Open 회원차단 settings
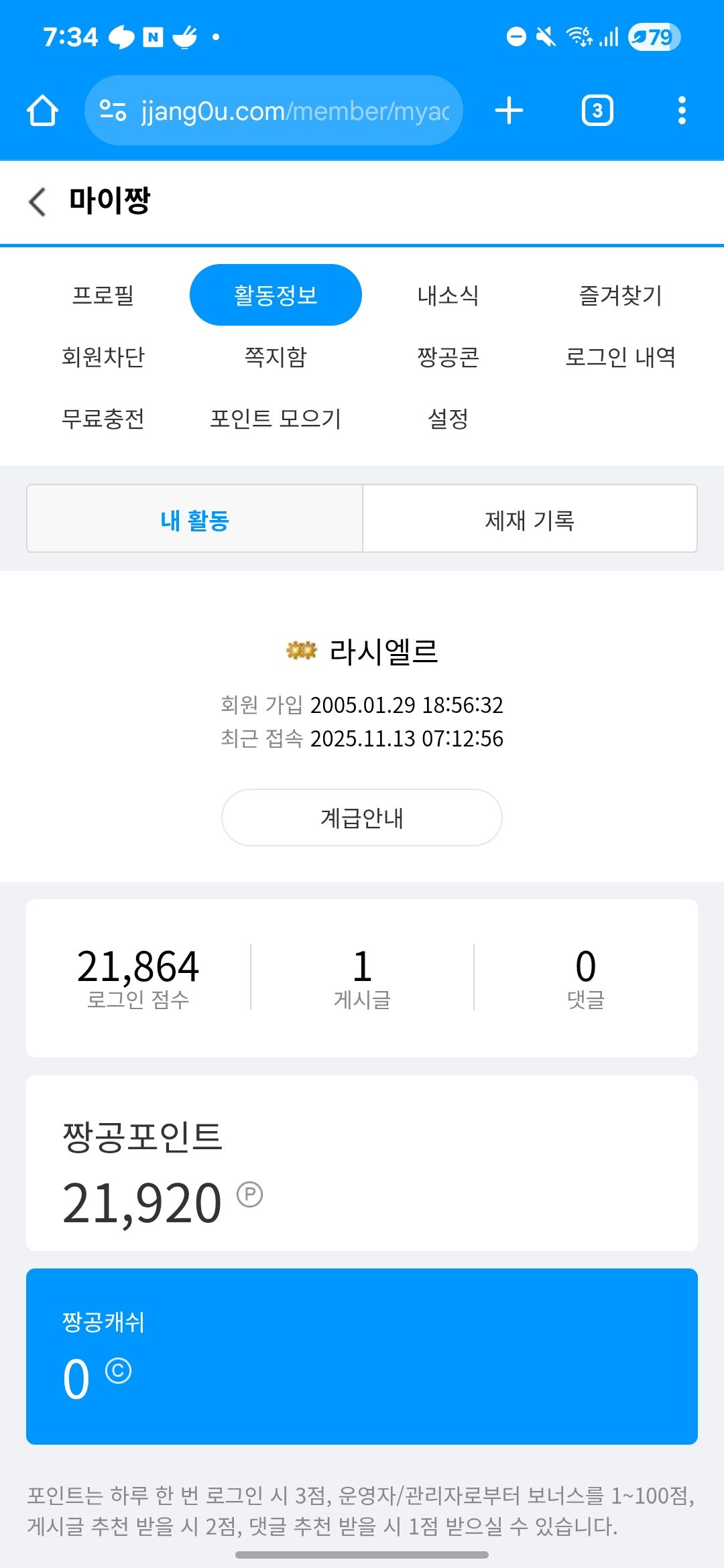Screen dimensions: 724x1568 tap(103, 356)
